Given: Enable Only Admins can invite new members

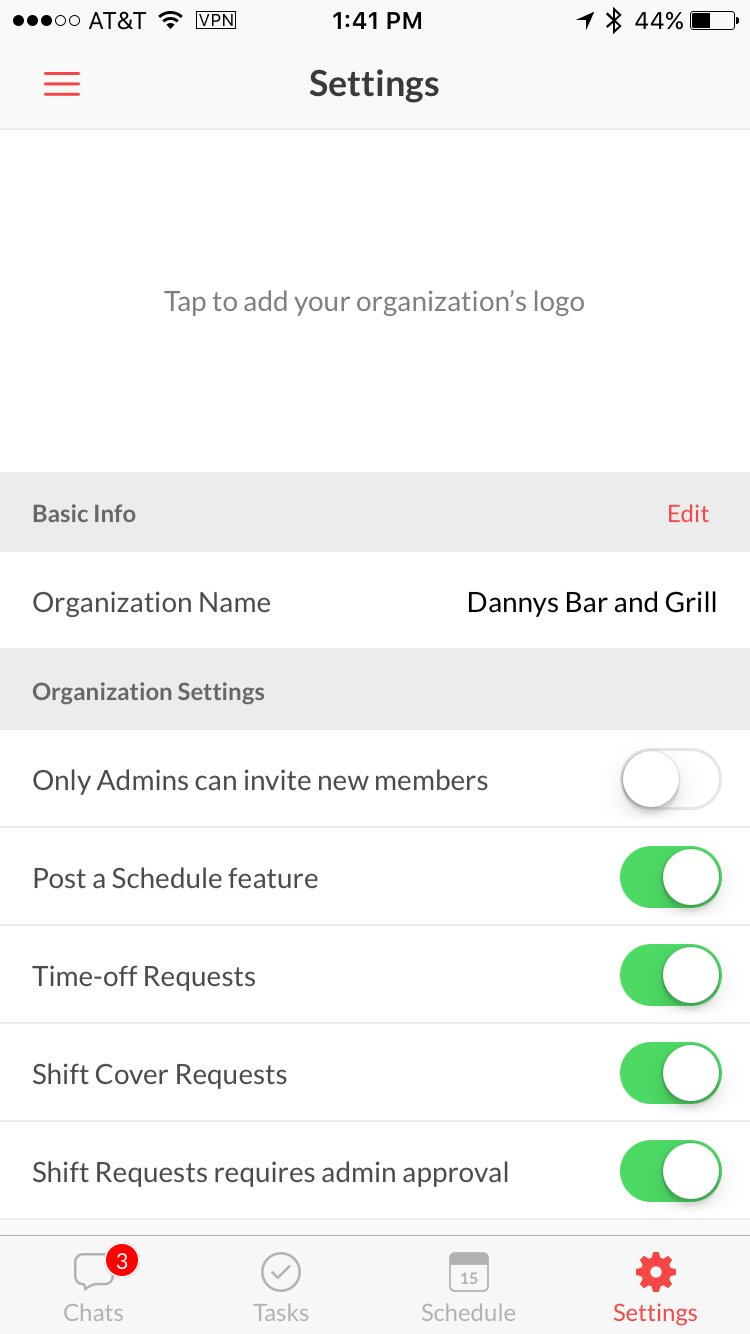Looking at the screenshot, I should pos(670,779).
